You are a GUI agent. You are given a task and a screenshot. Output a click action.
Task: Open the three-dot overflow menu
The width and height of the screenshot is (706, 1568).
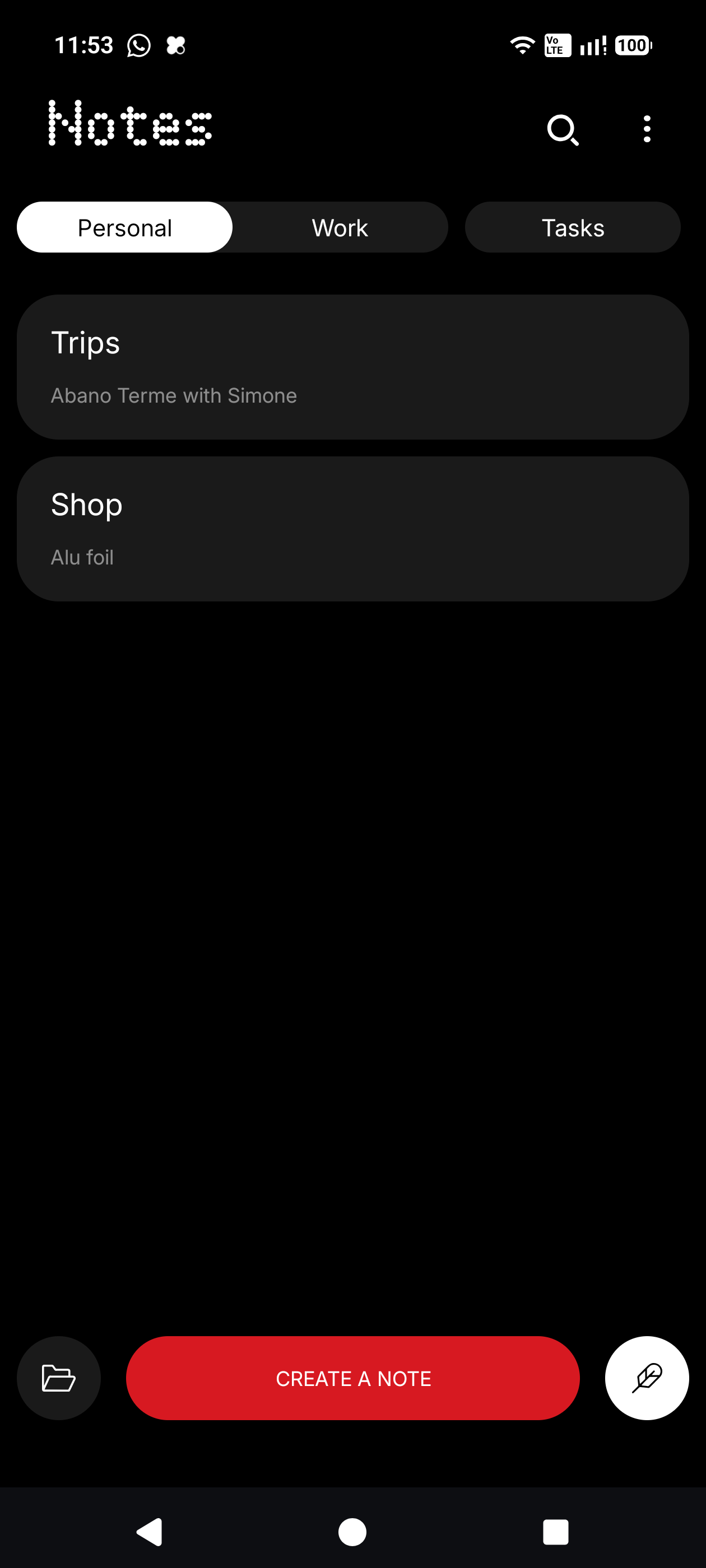point(647,129)
